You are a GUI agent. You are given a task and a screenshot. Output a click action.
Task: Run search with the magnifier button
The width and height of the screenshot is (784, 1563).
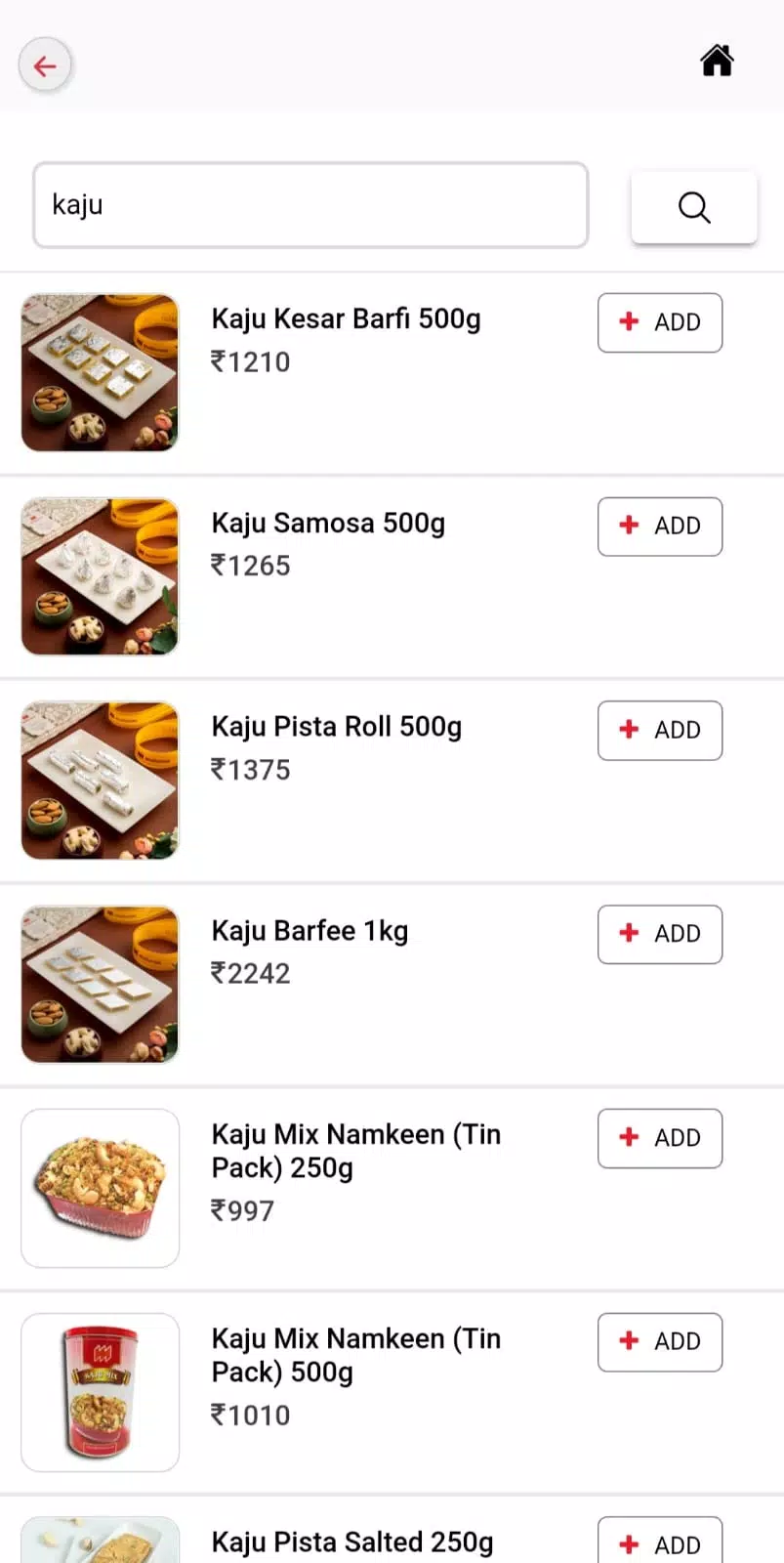pos(694,207)
